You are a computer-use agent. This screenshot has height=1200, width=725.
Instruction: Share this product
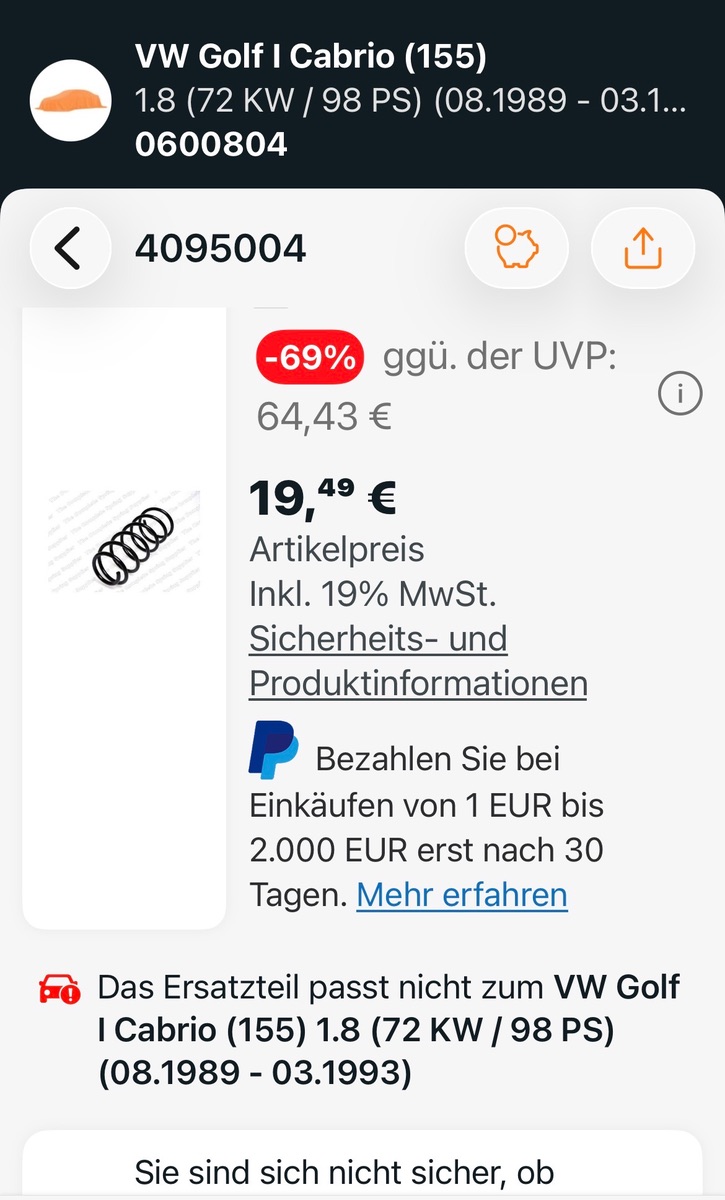[x=642, y=247]
